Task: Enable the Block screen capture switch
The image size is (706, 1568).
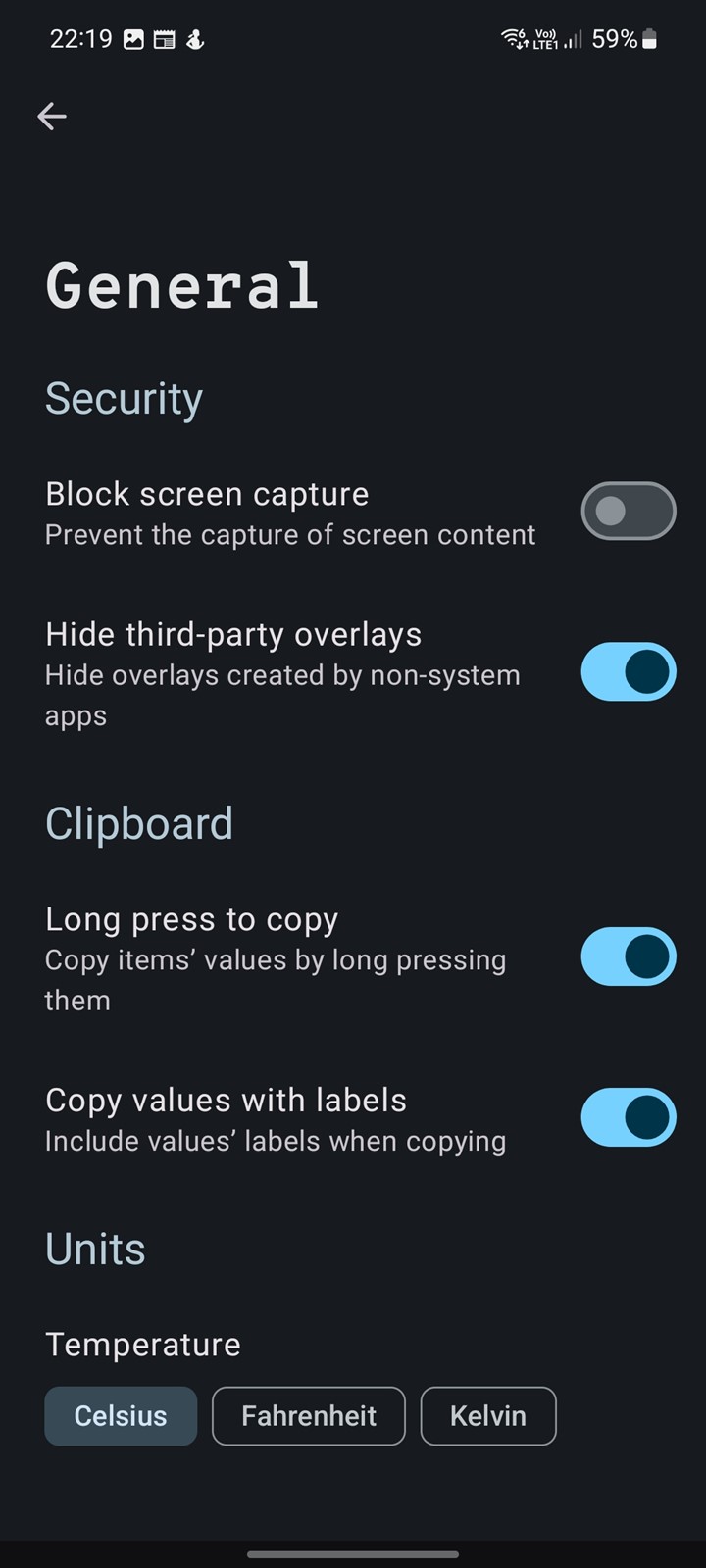Action: tap(629, 511)
